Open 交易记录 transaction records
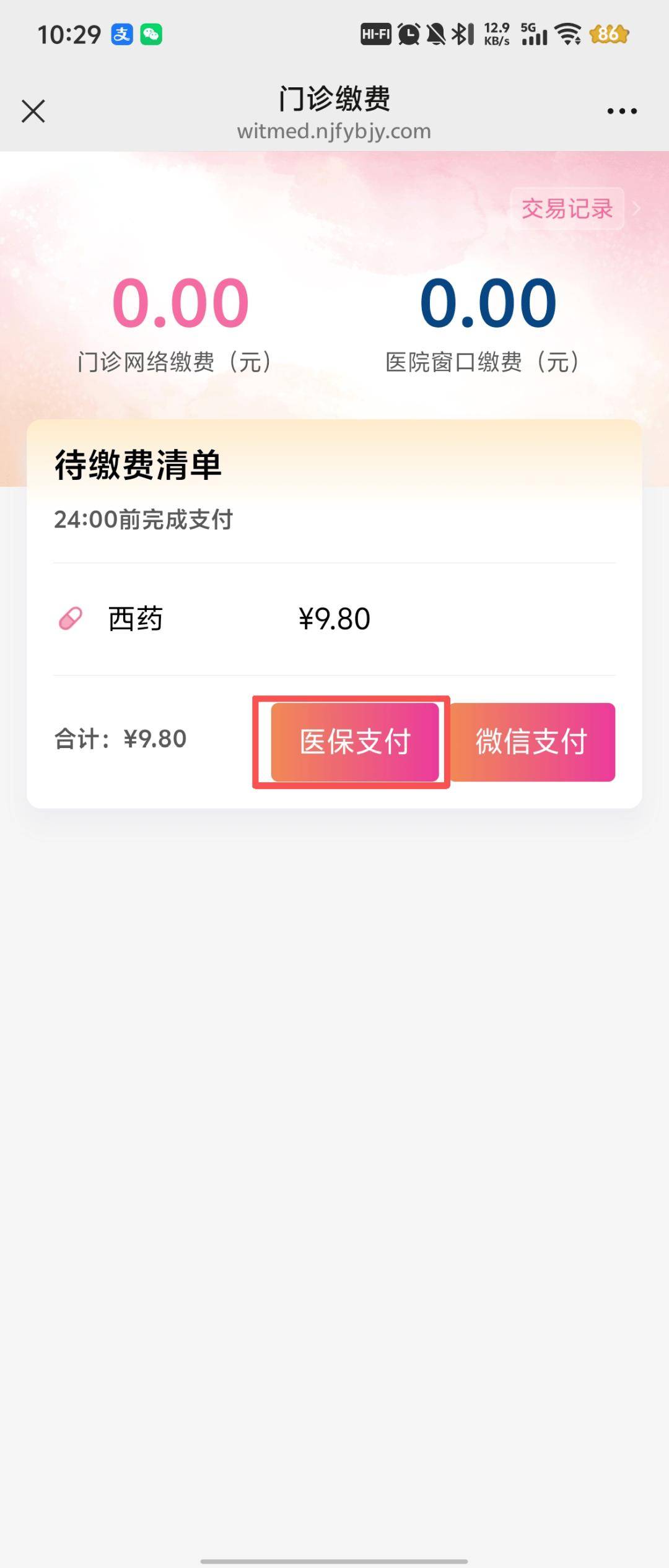The width and height of the screenshot is (669, 1568). [x=567, y=209]
